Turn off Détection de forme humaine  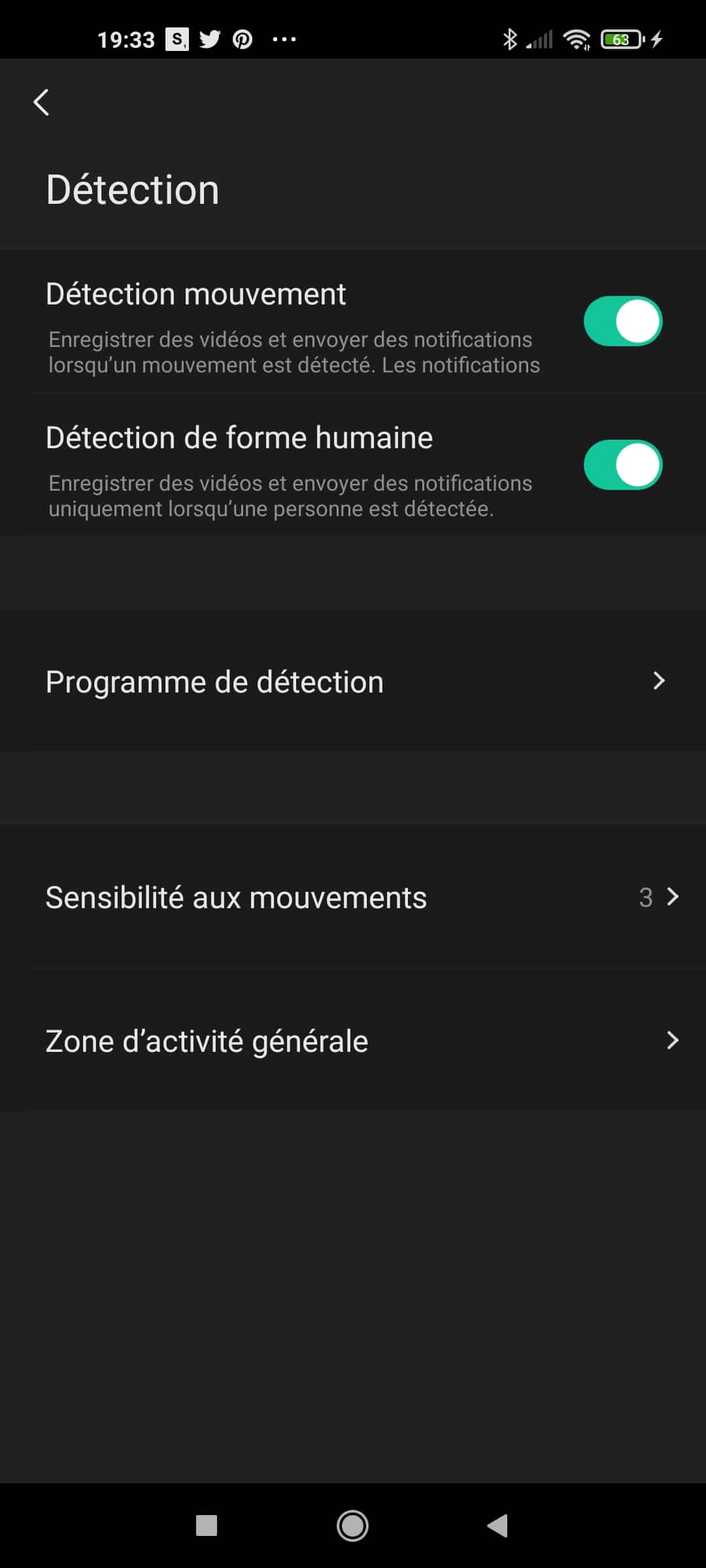tap(622, 465)
